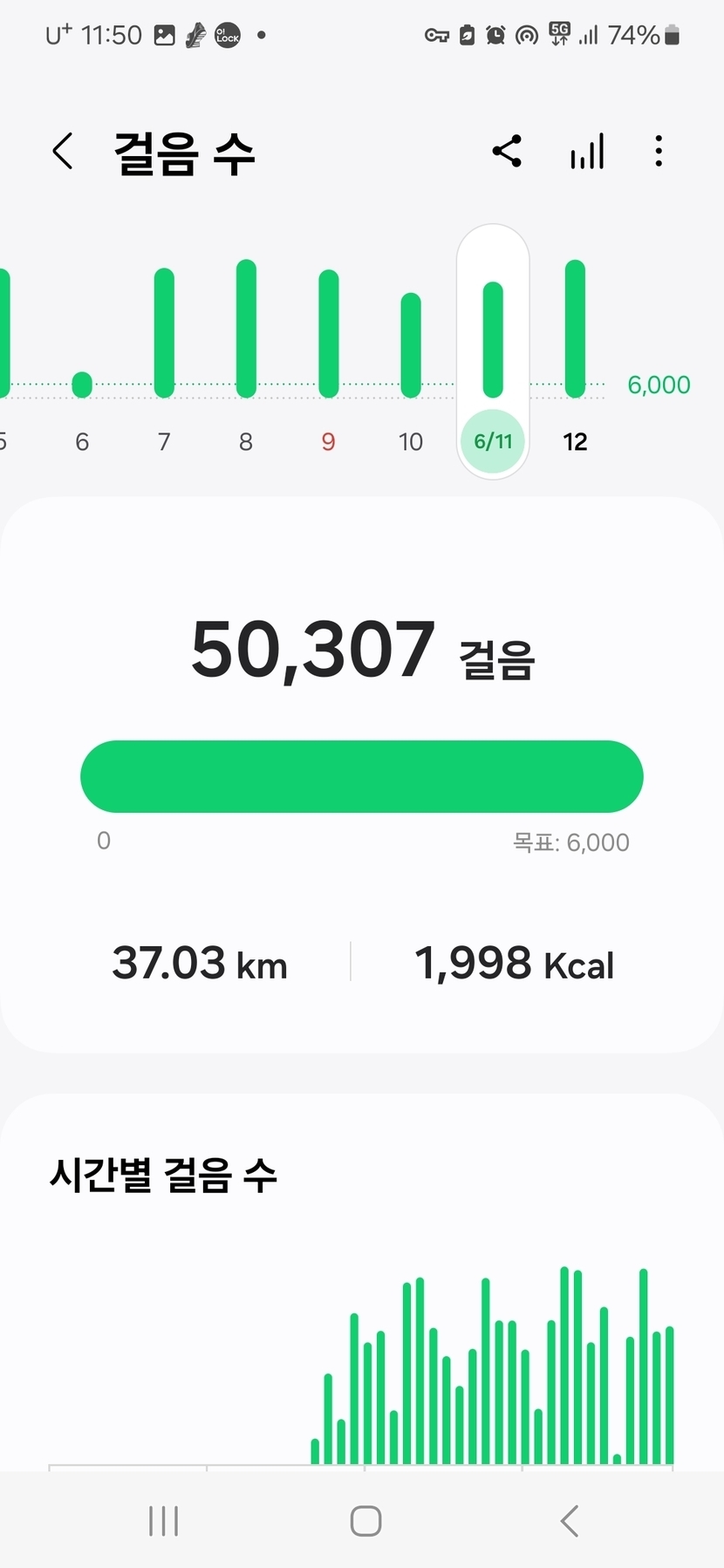This screenshot has width=724, height=1568.
Task: Open recent apps from navigation bar
Action: (x=163, y=1521)
